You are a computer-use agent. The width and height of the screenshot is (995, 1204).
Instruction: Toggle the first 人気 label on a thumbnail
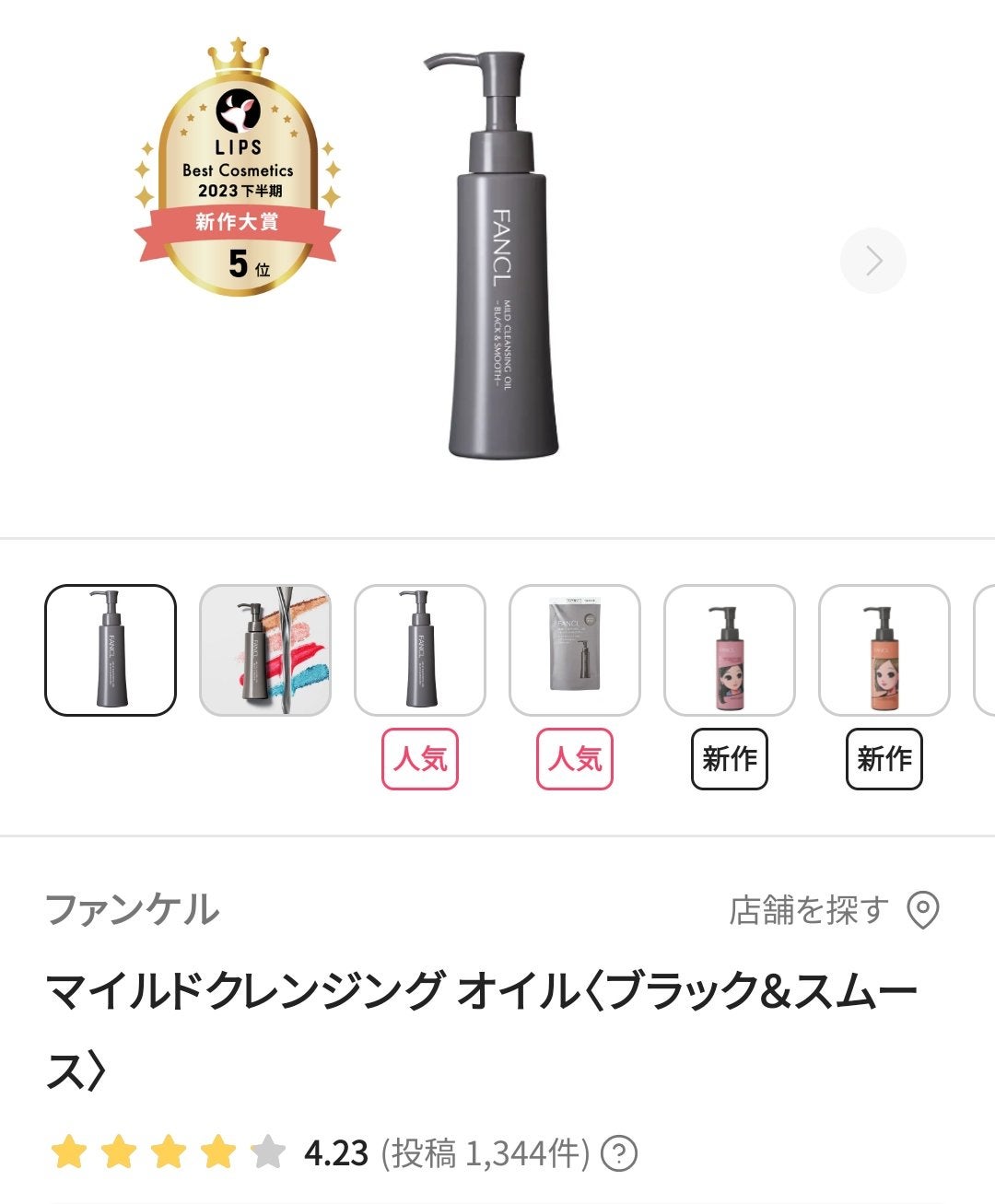[419, 760]
